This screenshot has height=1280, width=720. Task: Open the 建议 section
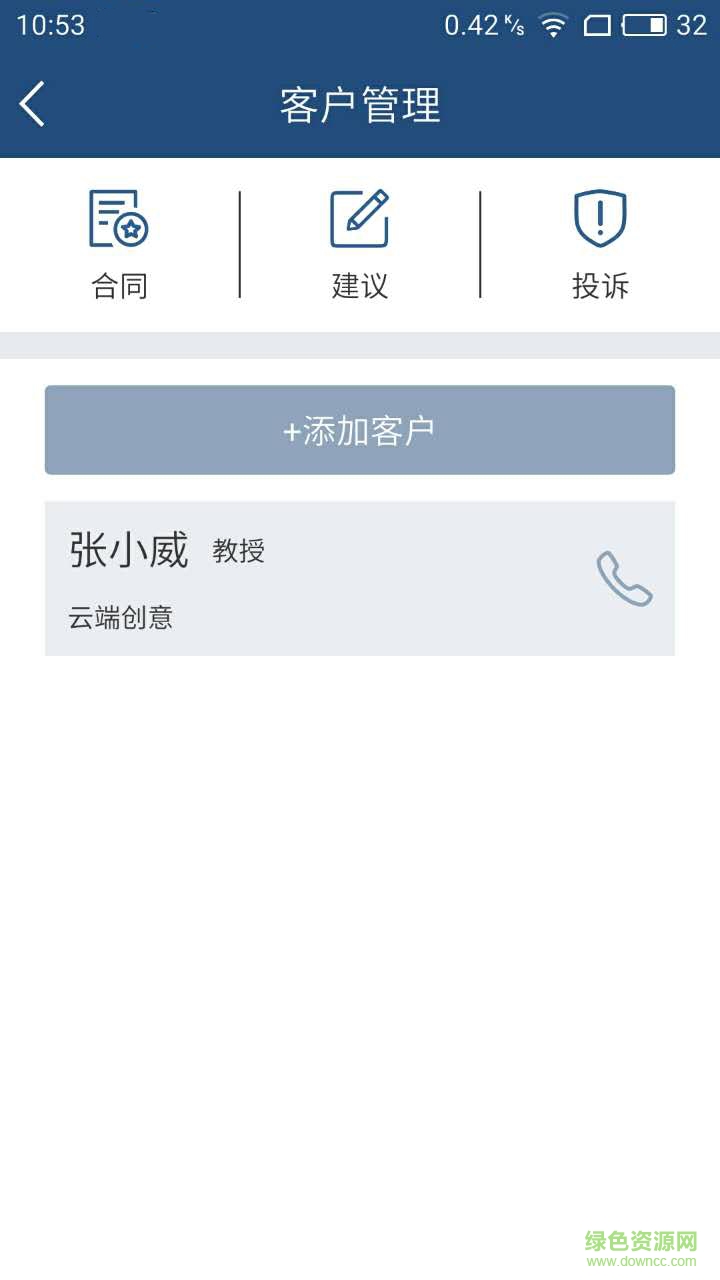tap(359, 244)
